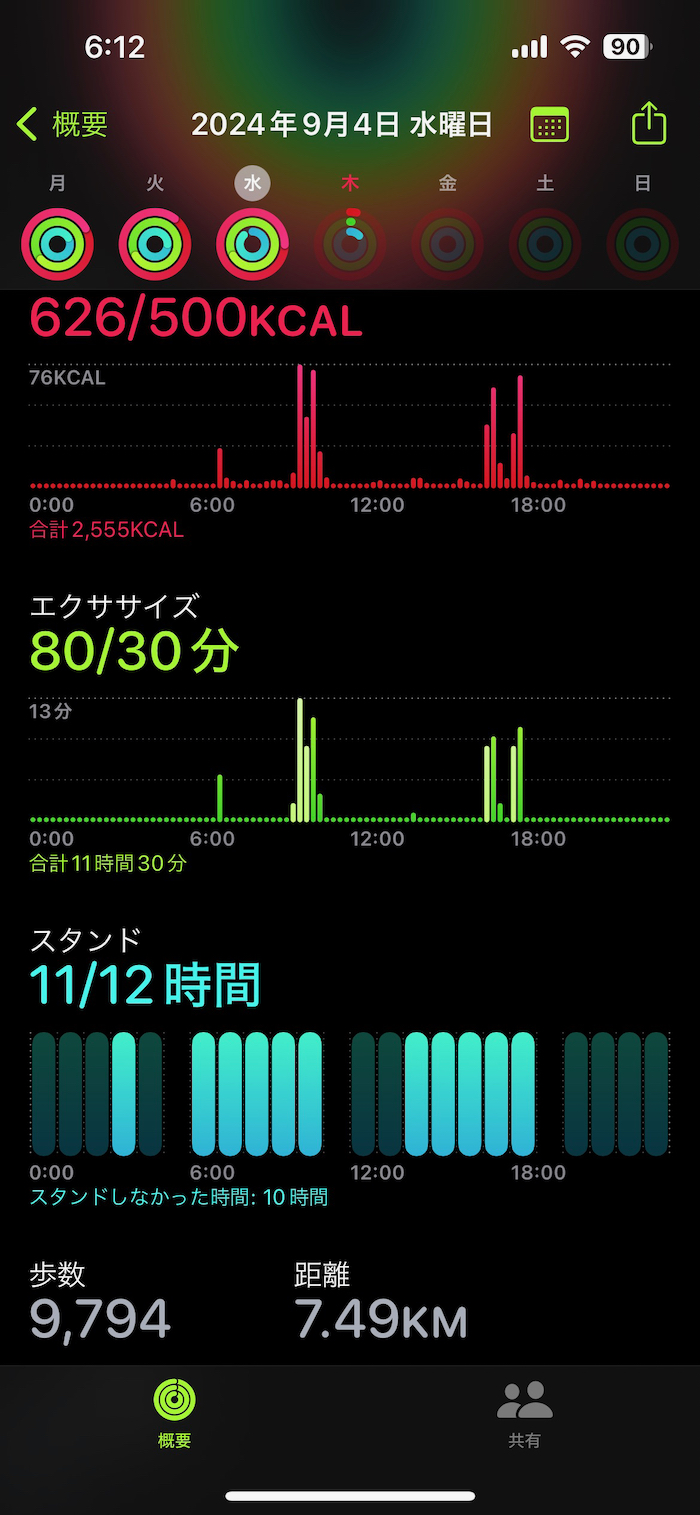Share this activity summary
The width and height of the screenshot is (700, 1515).
[x=649, y=123]
